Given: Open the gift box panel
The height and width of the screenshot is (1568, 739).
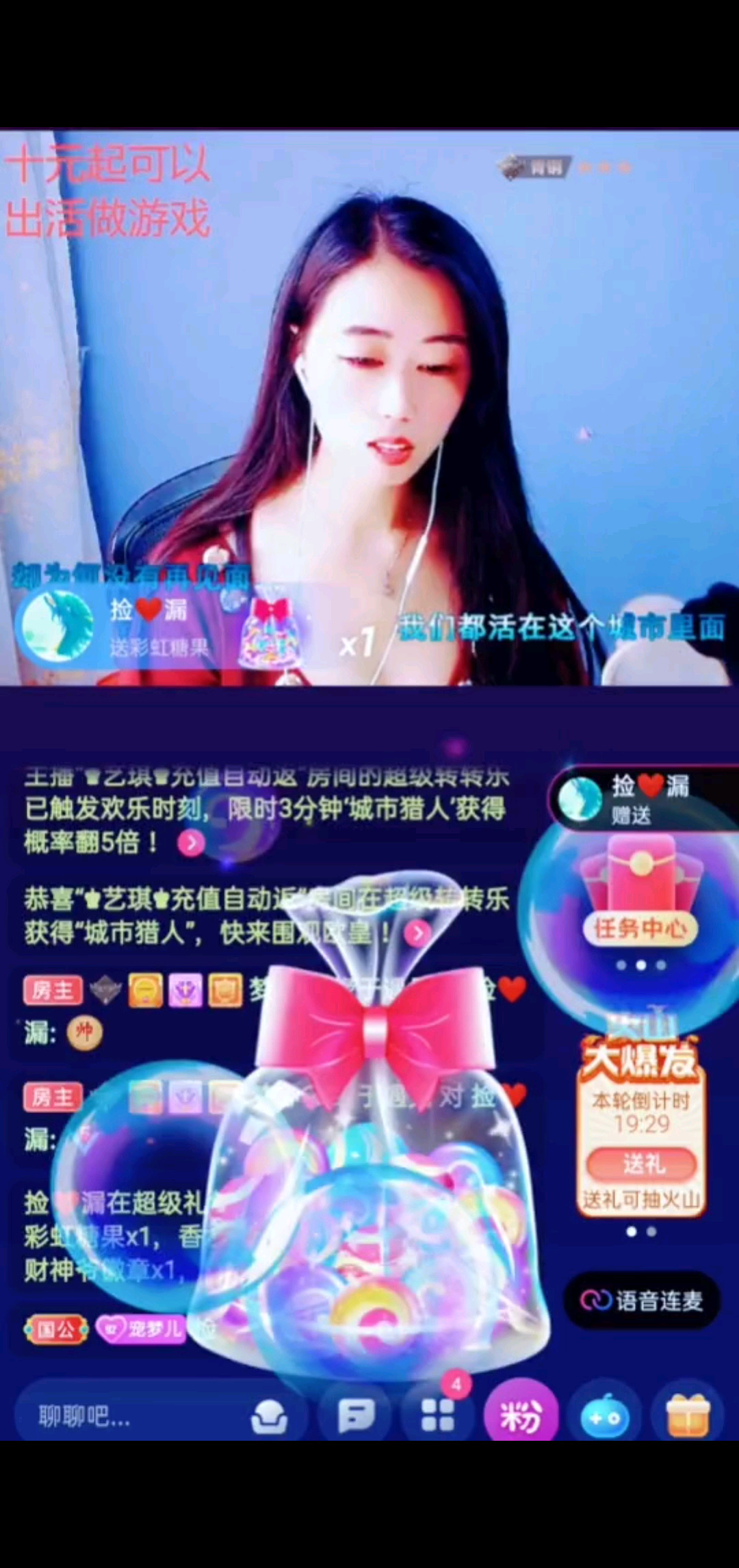Looking at the screenshot, I should pos(688,1415).
